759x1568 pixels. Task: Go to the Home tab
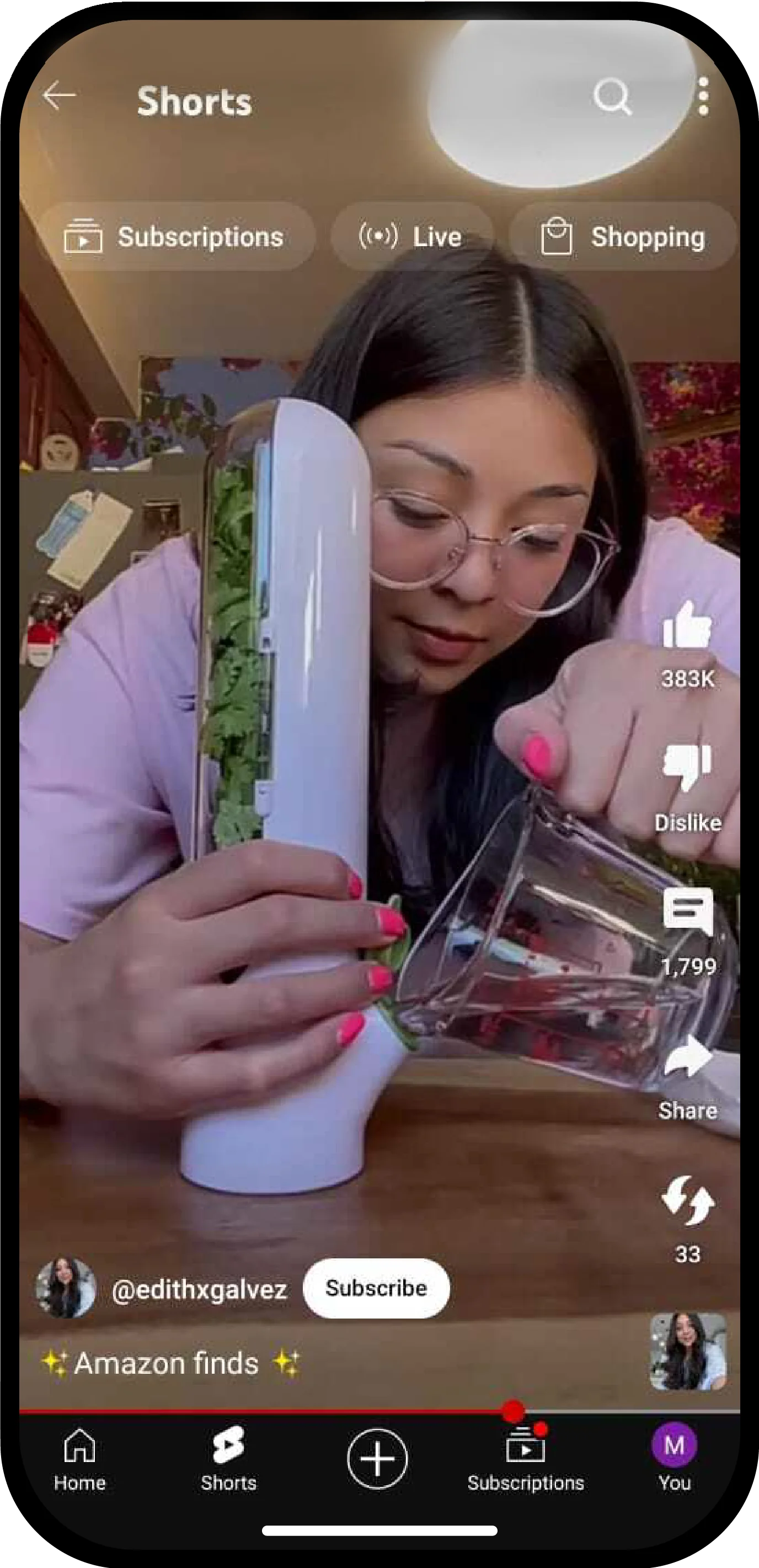pos(79,1458)
